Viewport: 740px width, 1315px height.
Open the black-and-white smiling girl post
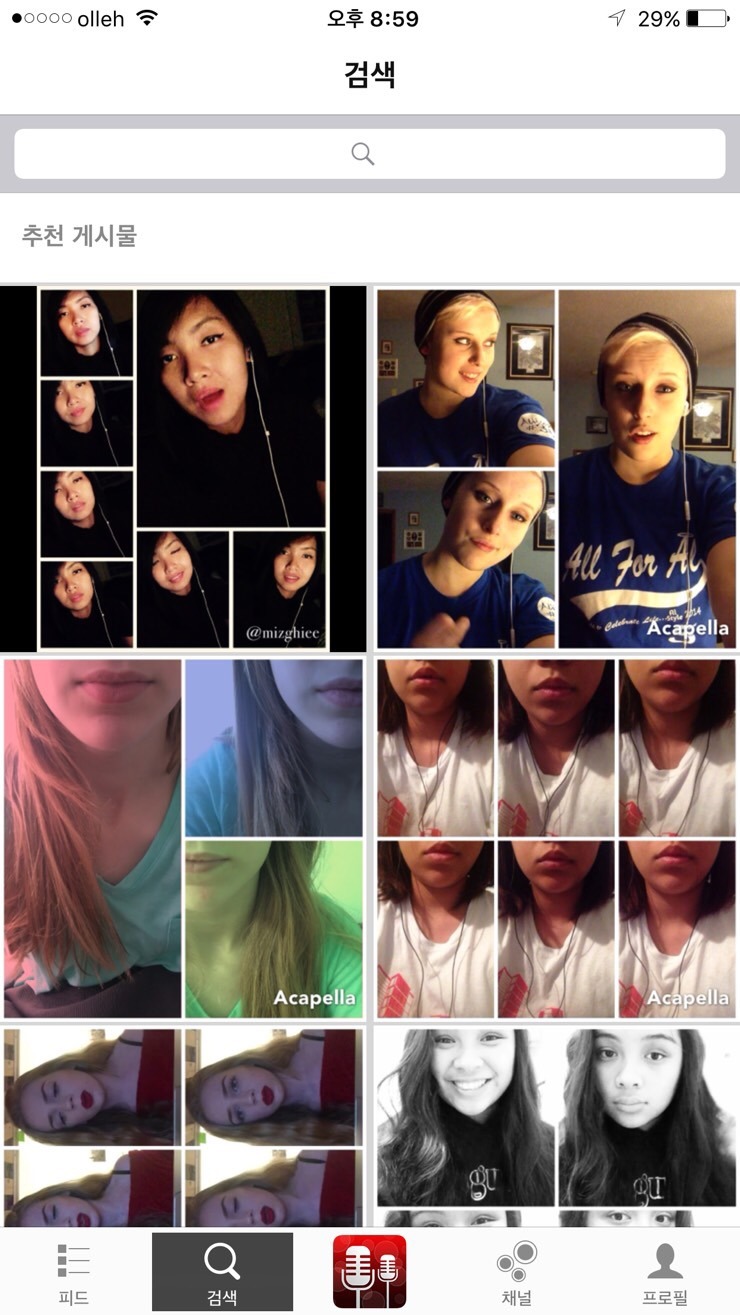(555, 1125)
